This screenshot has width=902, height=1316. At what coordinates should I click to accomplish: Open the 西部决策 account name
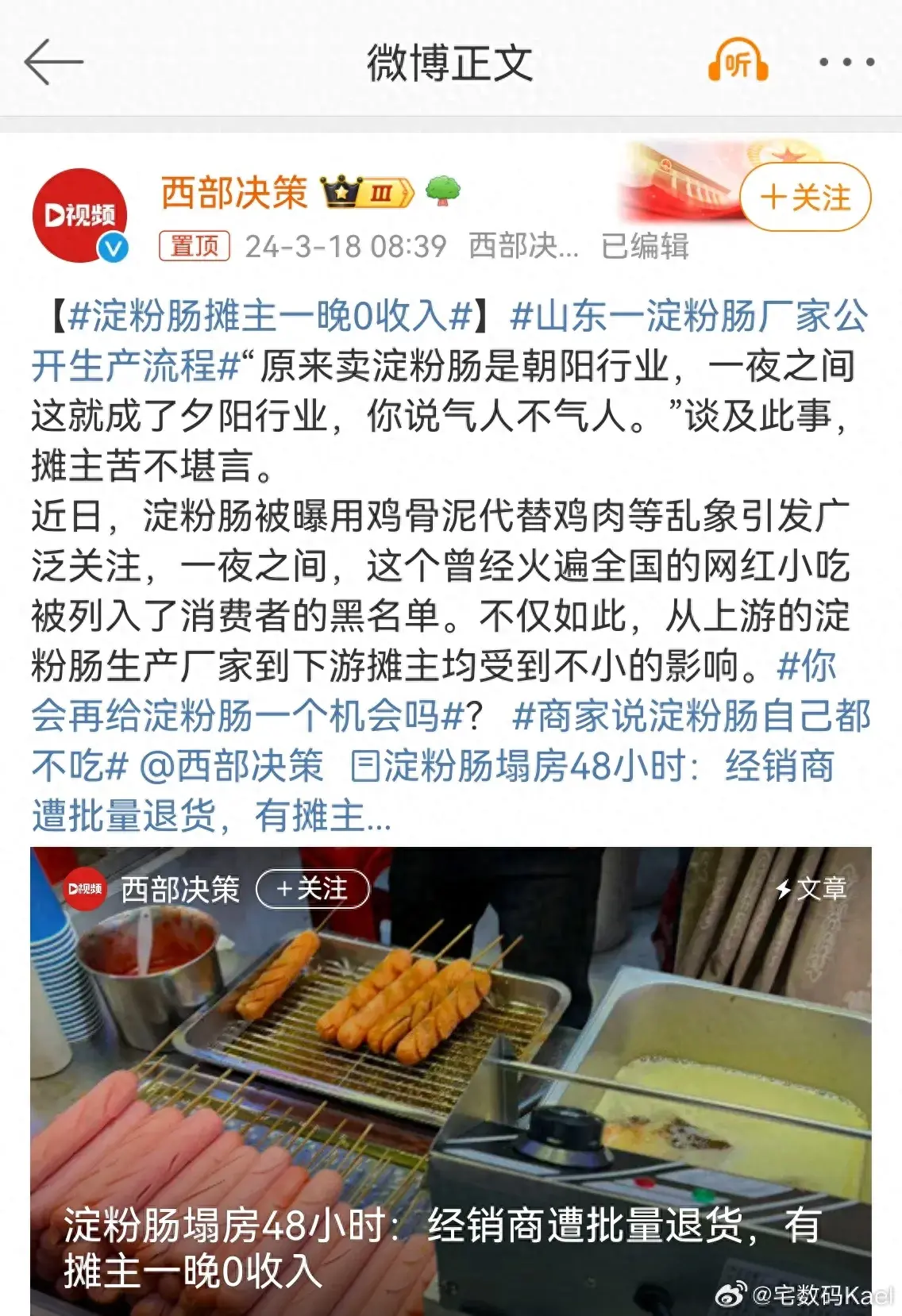(x=234, y=193)
